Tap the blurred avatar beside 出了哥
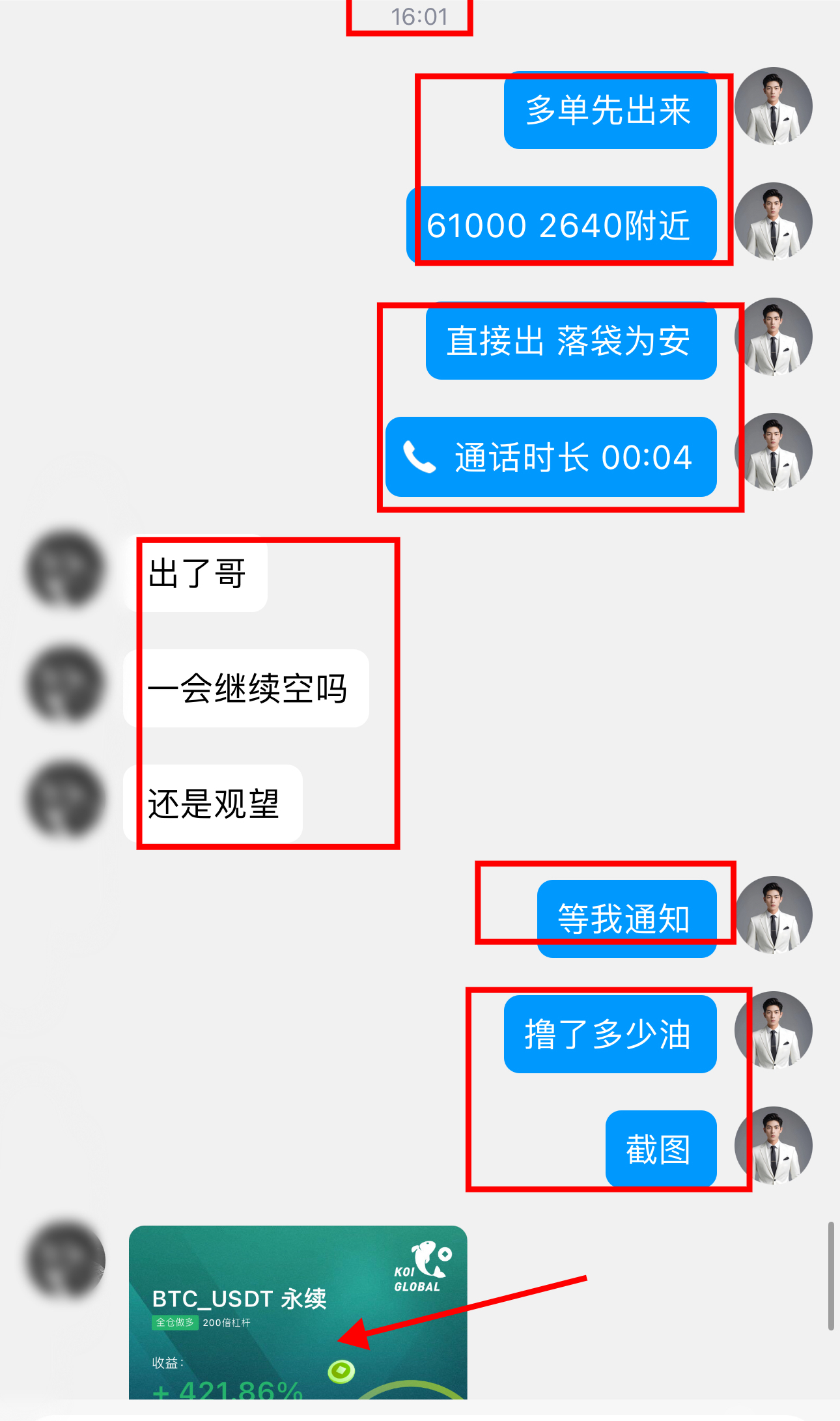The width and height of the screenshot is (840, 1421). (64, 570)
